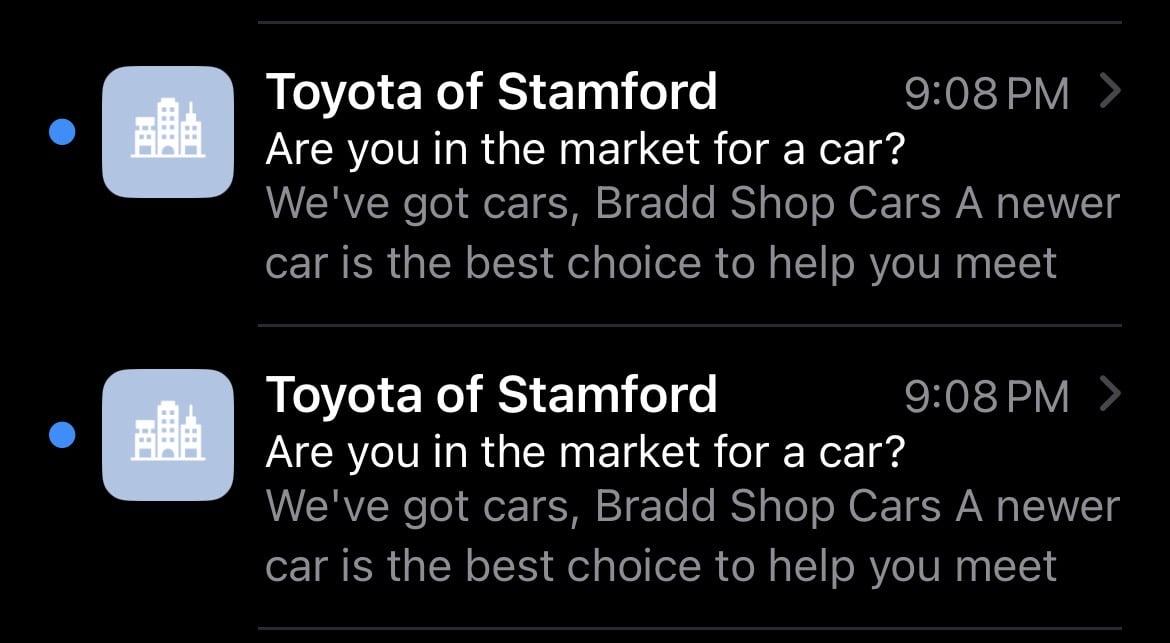This screenshot has height=643, width=1170.
Task: Open the first Toyota of Stamford email
Action: click(x=640, y=175)
